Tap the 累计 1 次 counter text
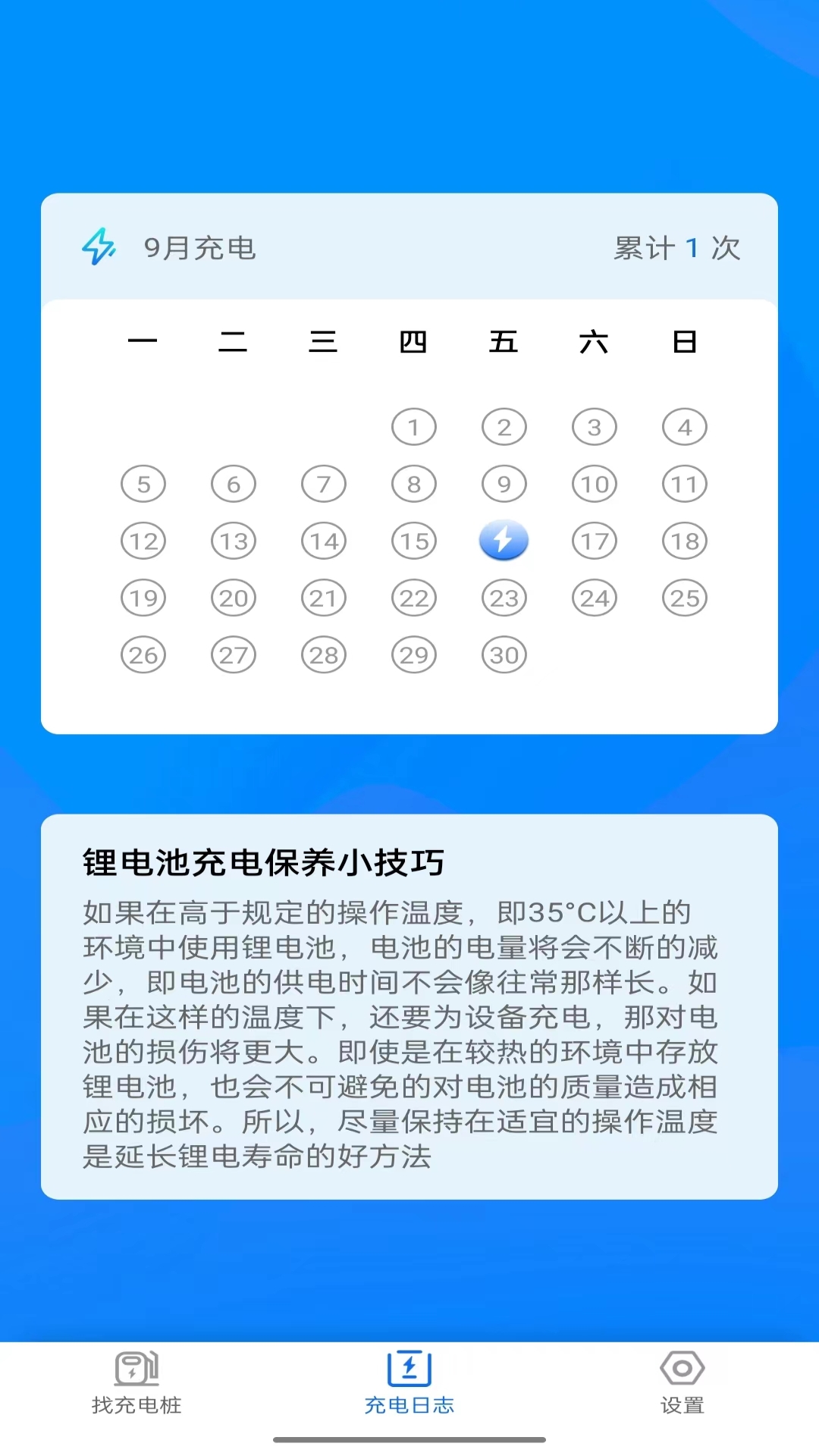This screenshot has height=1456, width=819. pyautogui.click(x=677, y=247)
